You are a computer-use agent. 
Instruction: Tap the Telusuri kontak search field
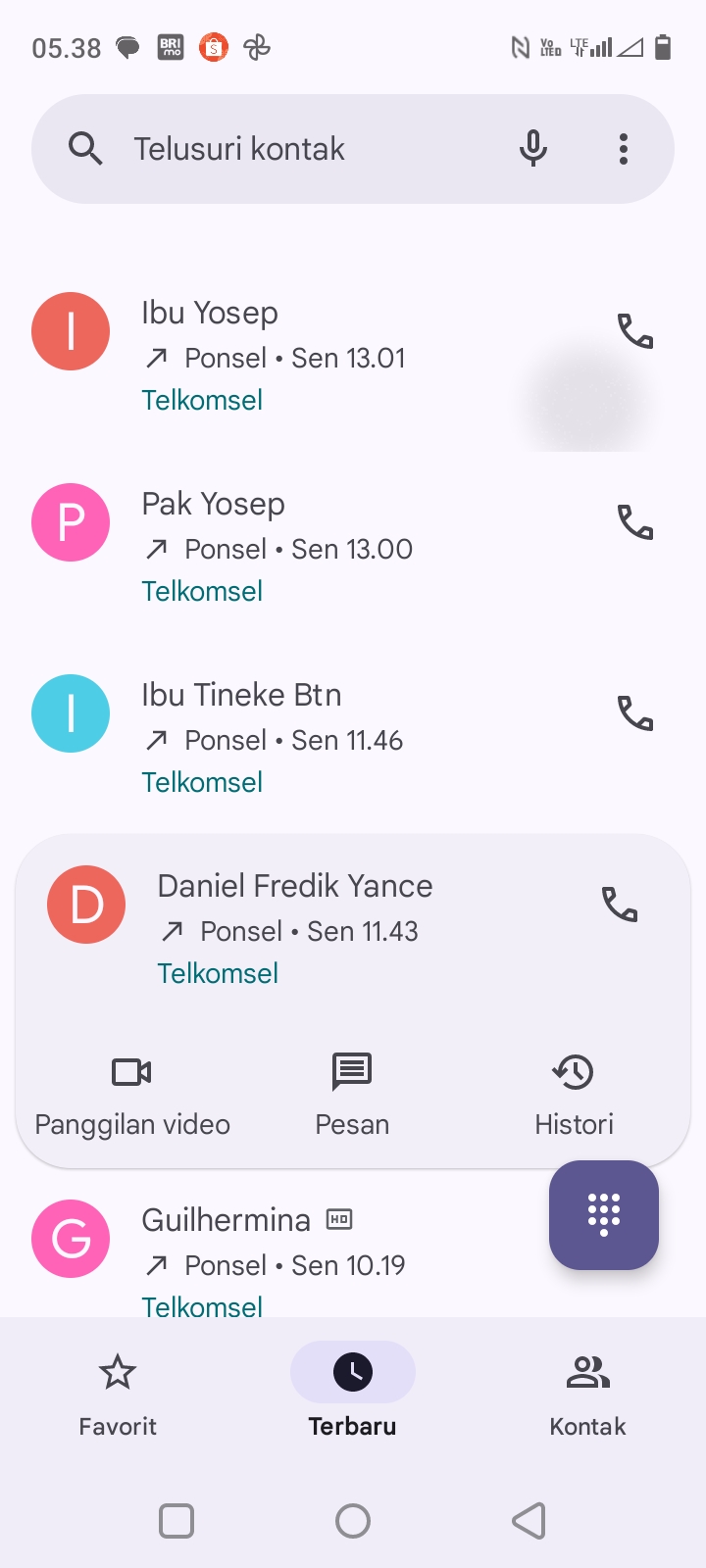294,149
